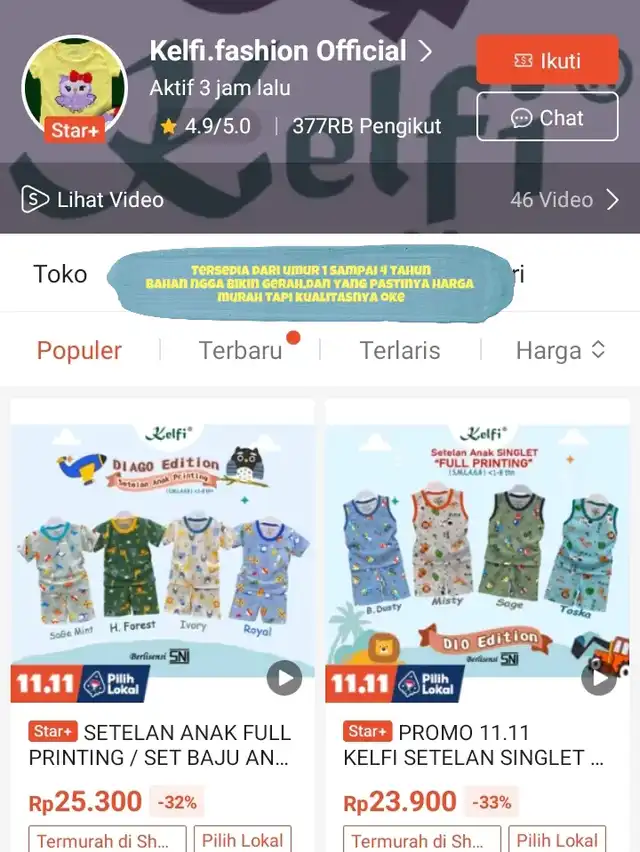Select the Populer sorting tab

tap(79, 351)
